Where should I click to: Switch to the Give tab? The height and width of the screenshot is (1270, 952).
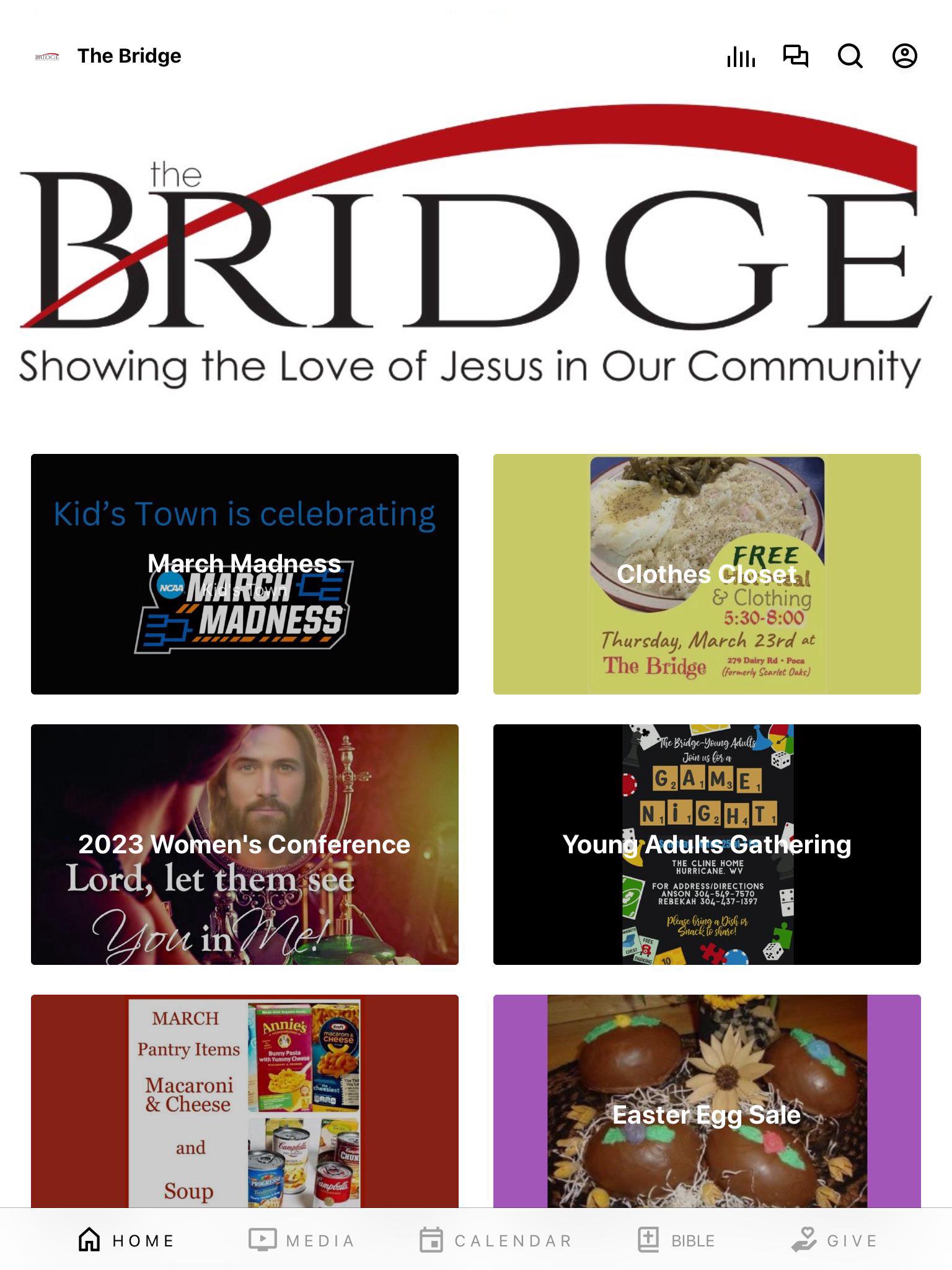(x=835, y=1240)
